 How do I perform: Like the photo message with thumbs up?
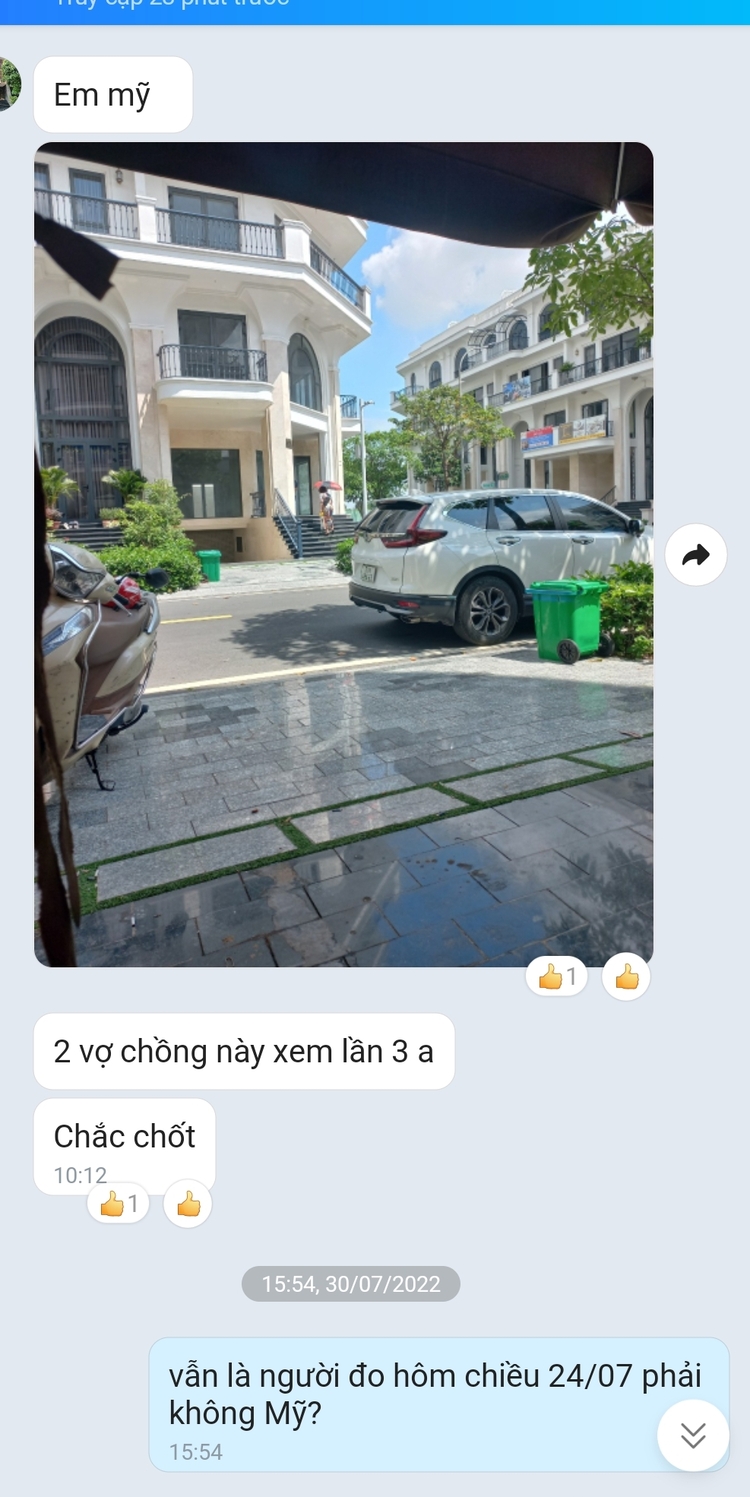(627, 977)
